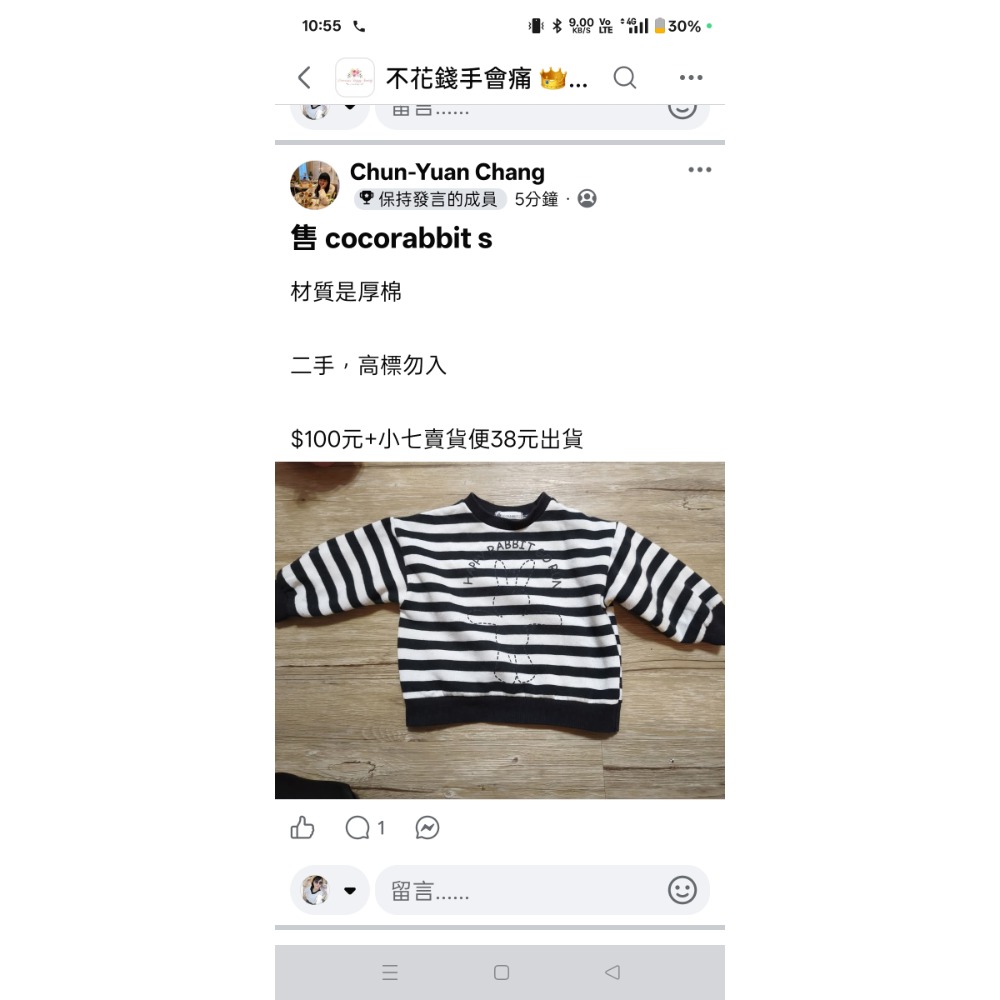1000x1000 pixels.
Task: Open post options for Chun-Yuan Chang's post
Action: (x=700, y=170)
